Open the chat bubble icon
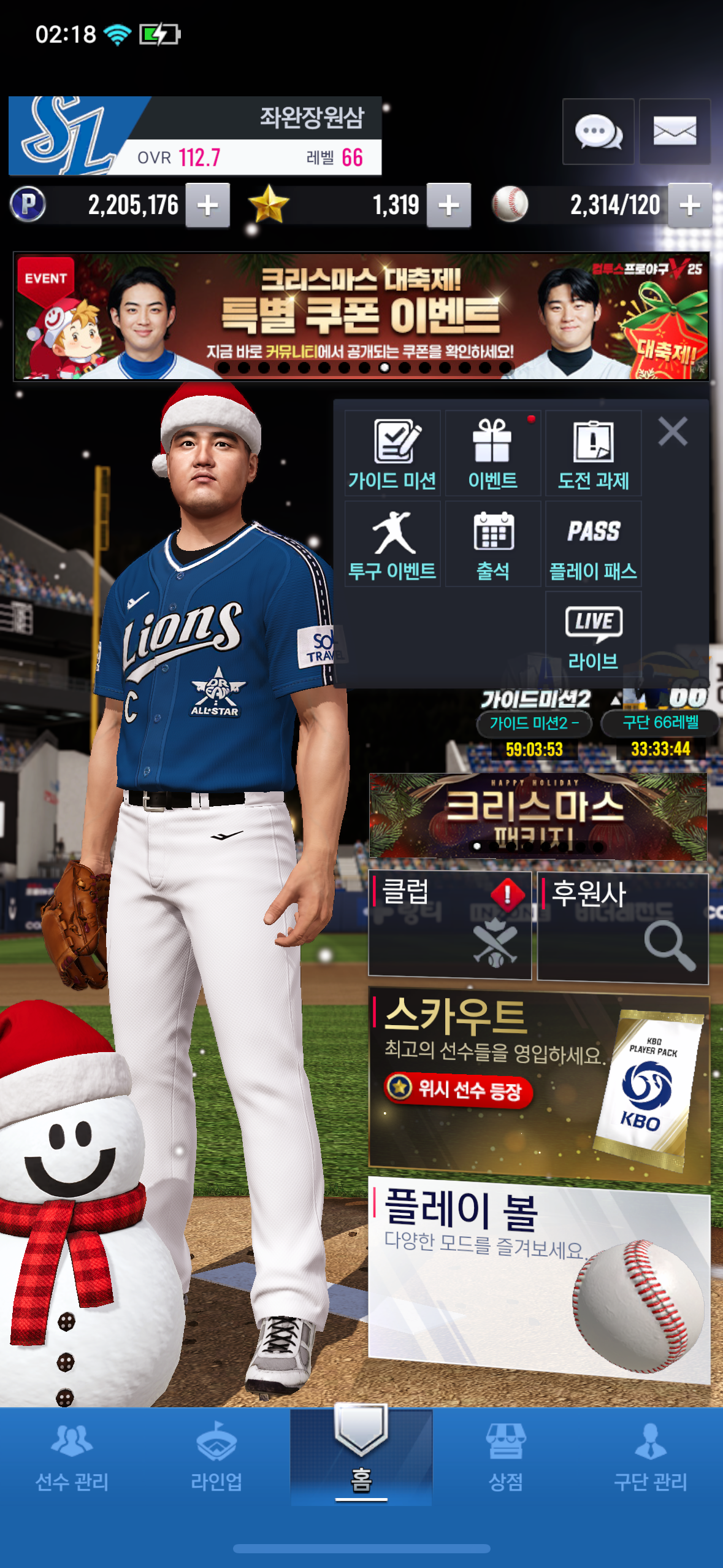Image resolution: width=723 pixels, height=1568 pixels. point(598,131)
